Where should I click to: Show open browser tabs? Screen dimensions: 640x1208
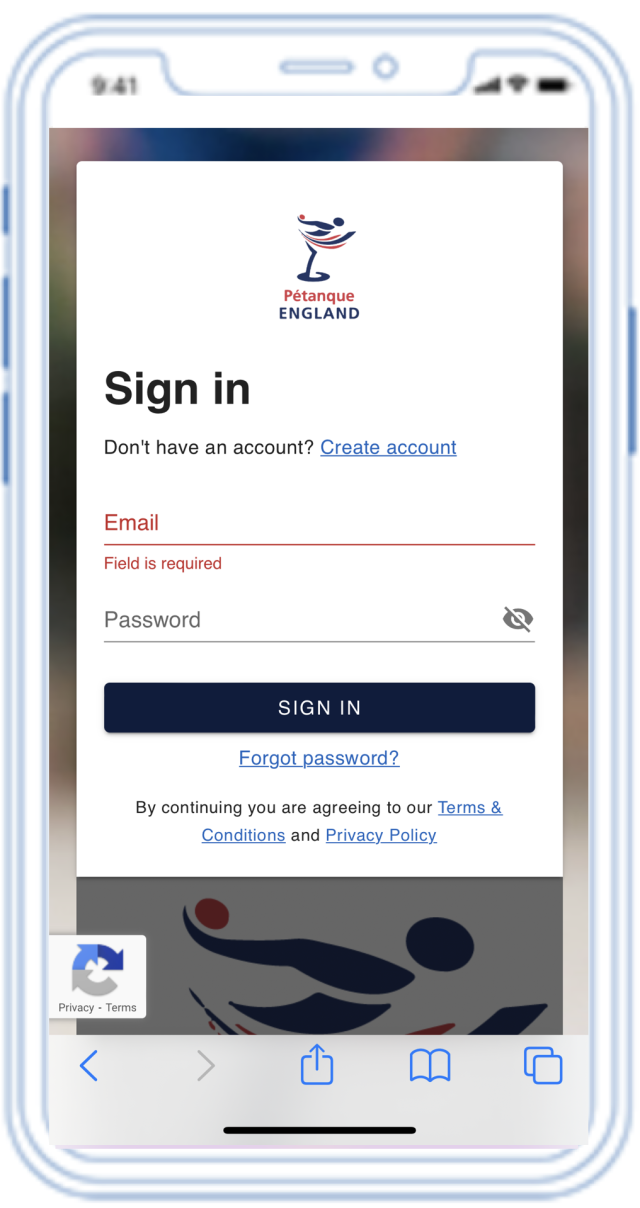543,1066
